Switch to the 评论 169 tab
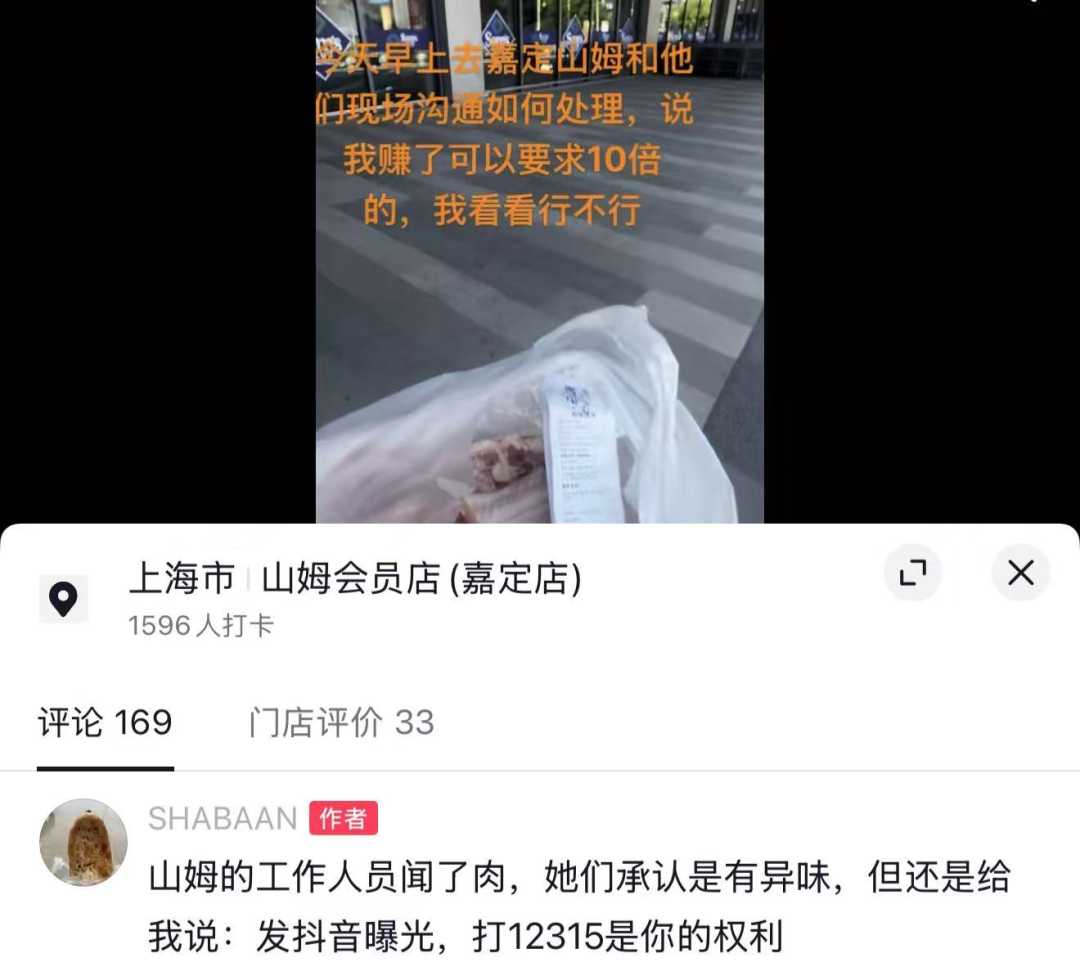Screen dimensions: 1080x976 [105, 722]
